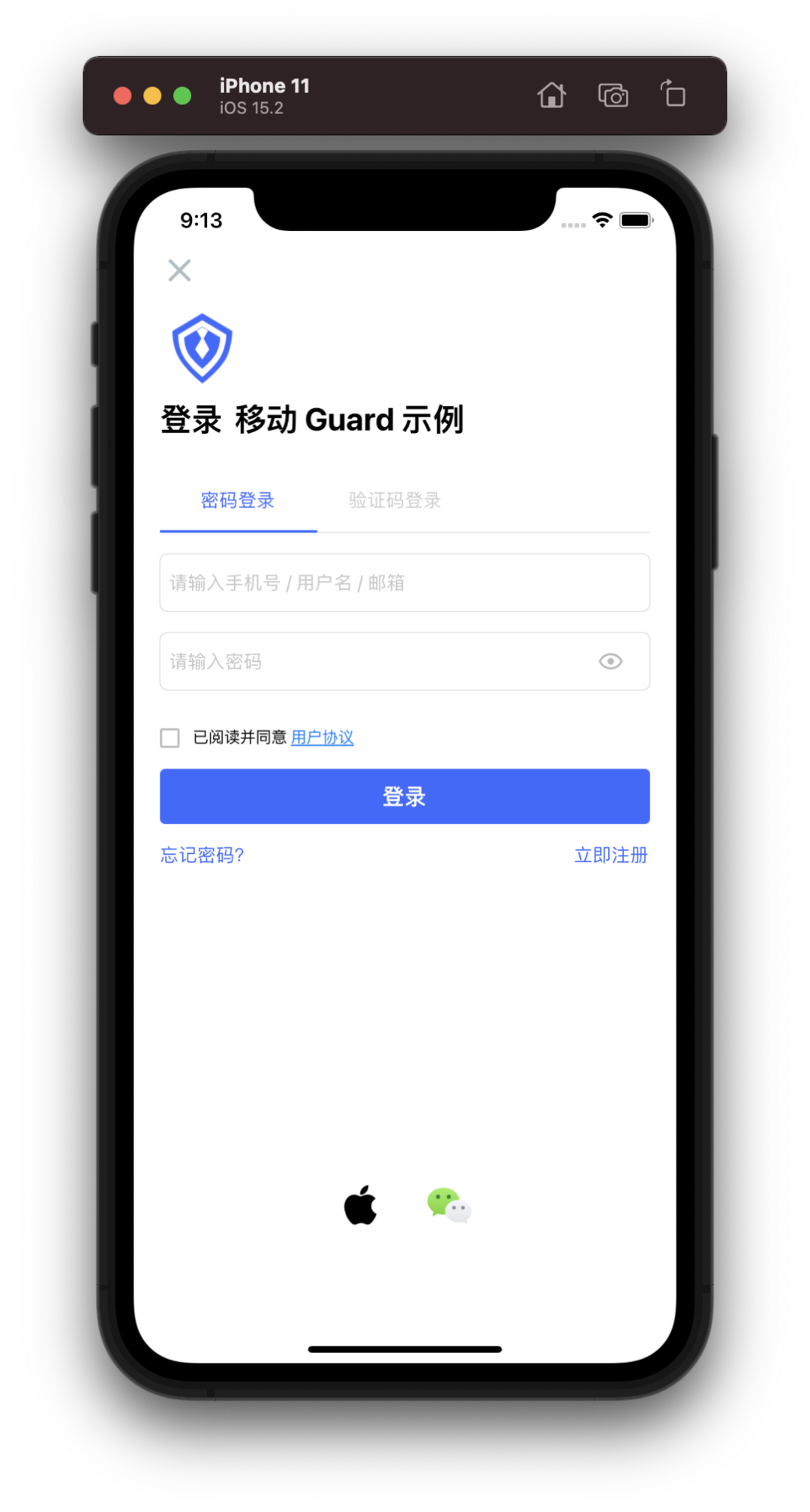Take a simulator screenshot with camera icon

tap(613, 96)
